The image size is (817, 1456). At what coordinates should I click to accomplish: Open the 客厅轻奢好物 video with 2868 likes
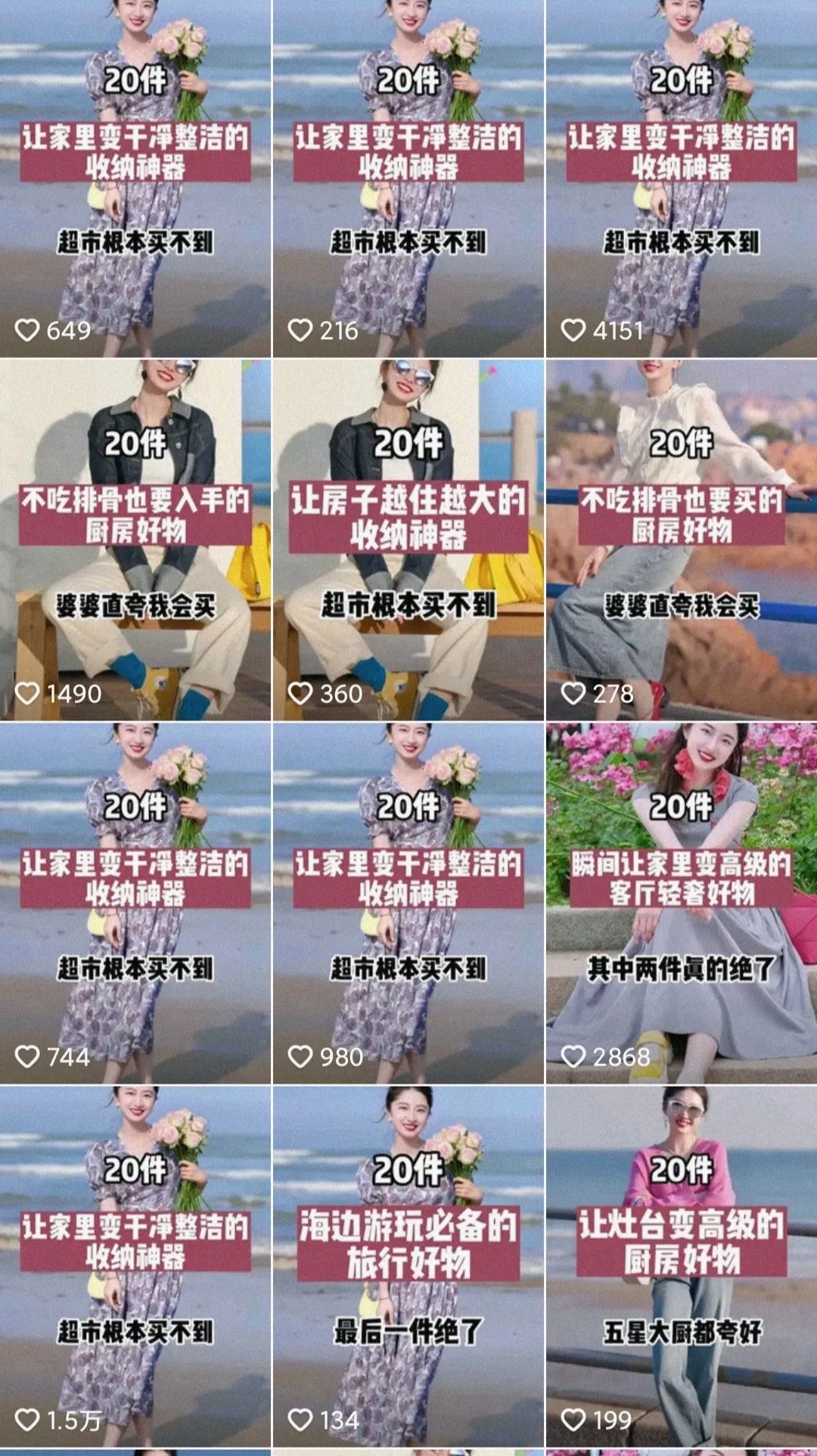[x=681, y=902]
